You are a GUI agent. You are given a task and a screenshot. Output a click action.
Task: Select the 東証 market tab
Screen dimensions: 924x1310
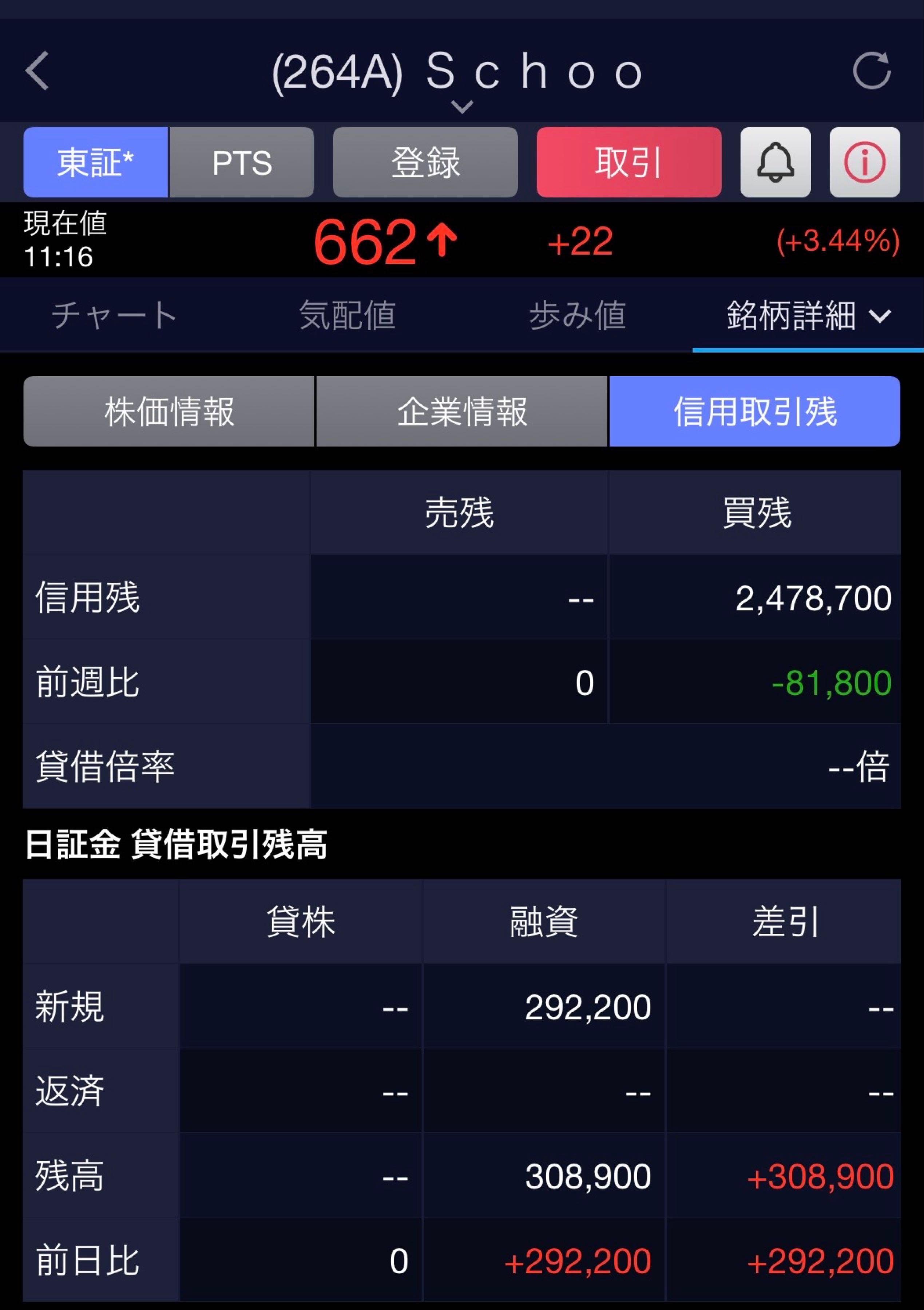[95, 163]
